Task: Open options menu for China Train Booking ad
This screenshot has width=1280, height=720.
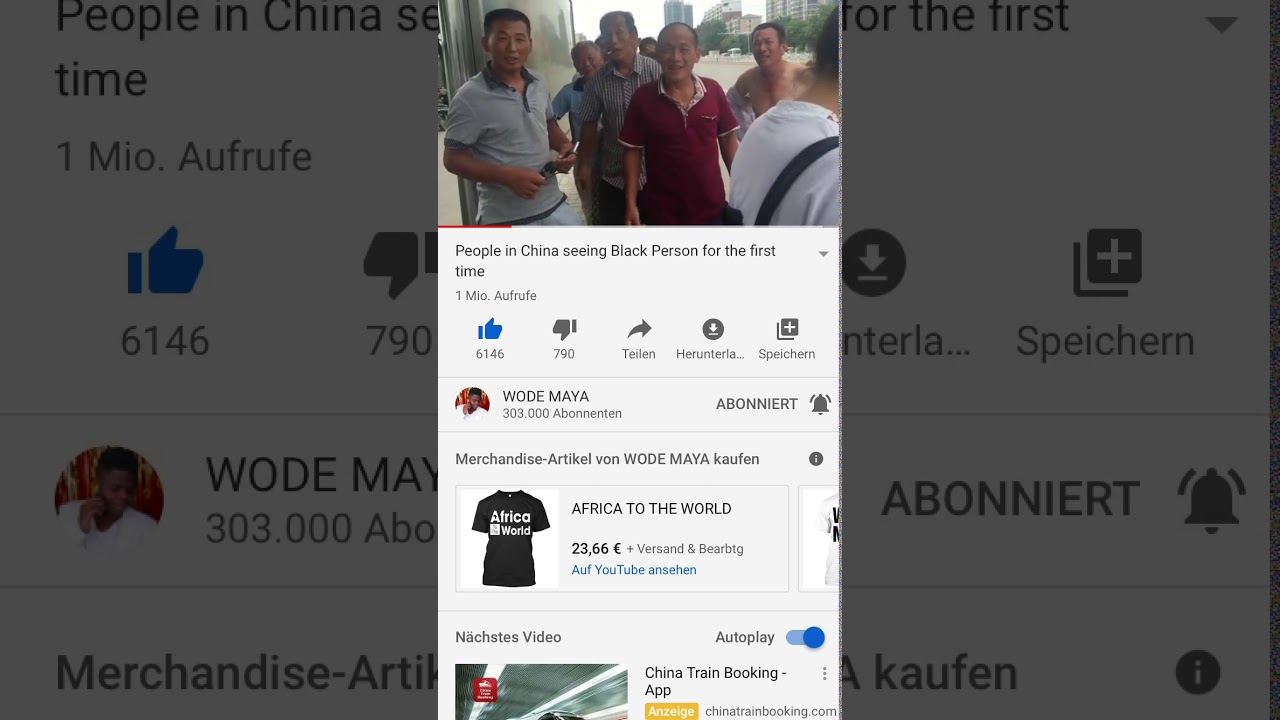Action: tap(824, 674)
